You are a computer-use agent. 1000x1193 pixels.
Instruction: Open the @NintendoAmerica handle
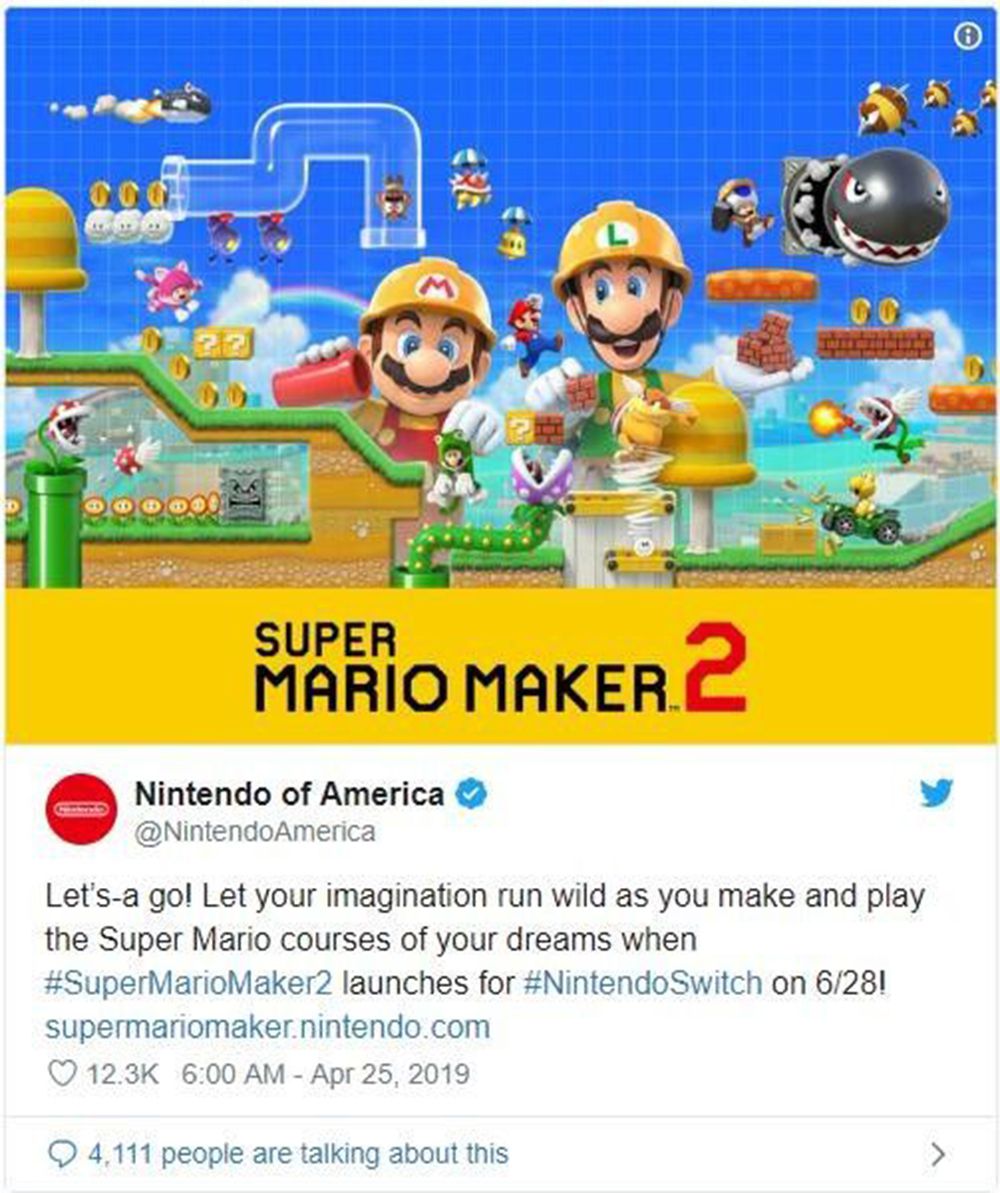[255, 831]
